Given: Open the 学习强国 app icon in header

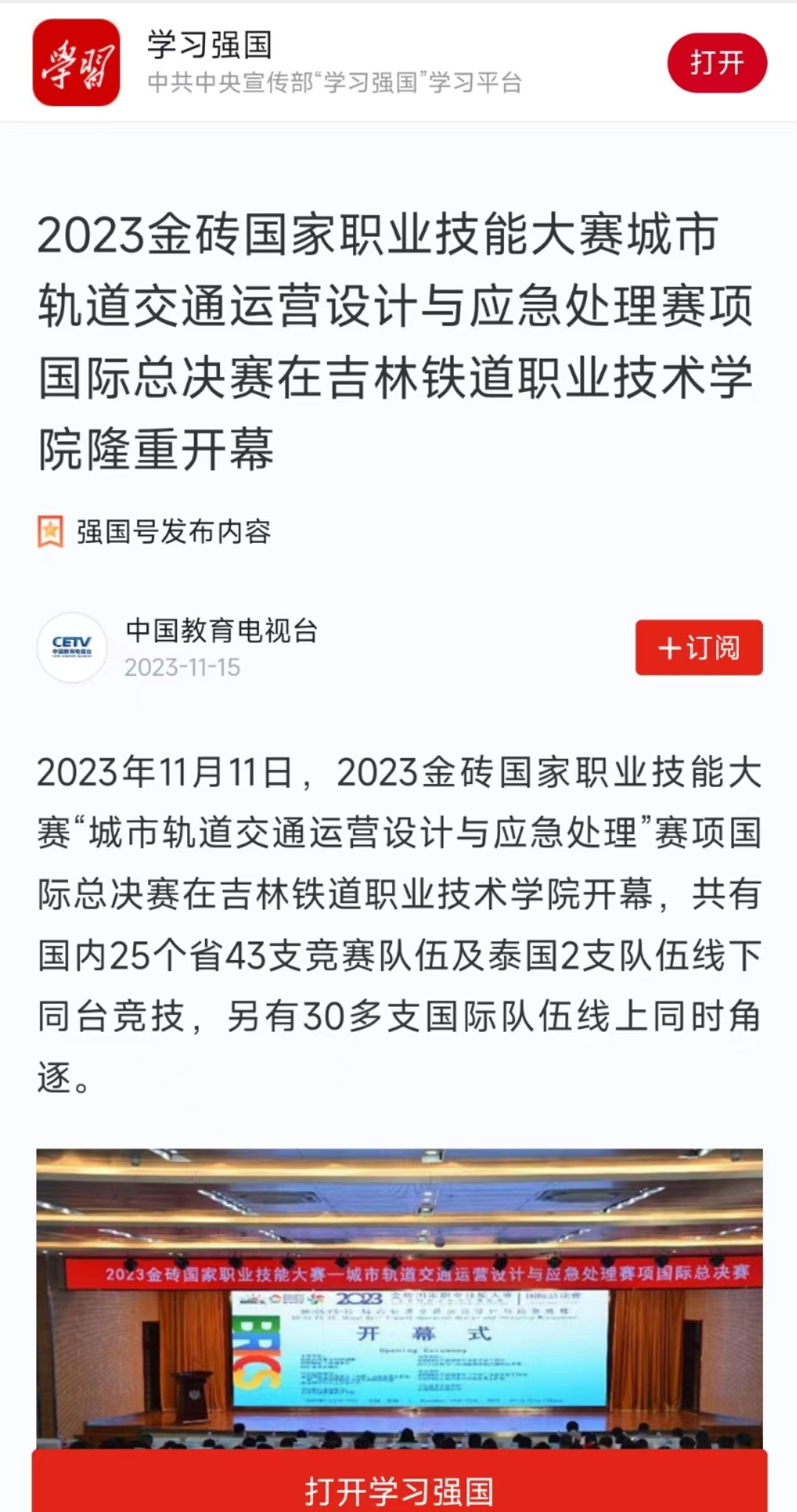Looking at the screenshot, I should pos(76,63).
